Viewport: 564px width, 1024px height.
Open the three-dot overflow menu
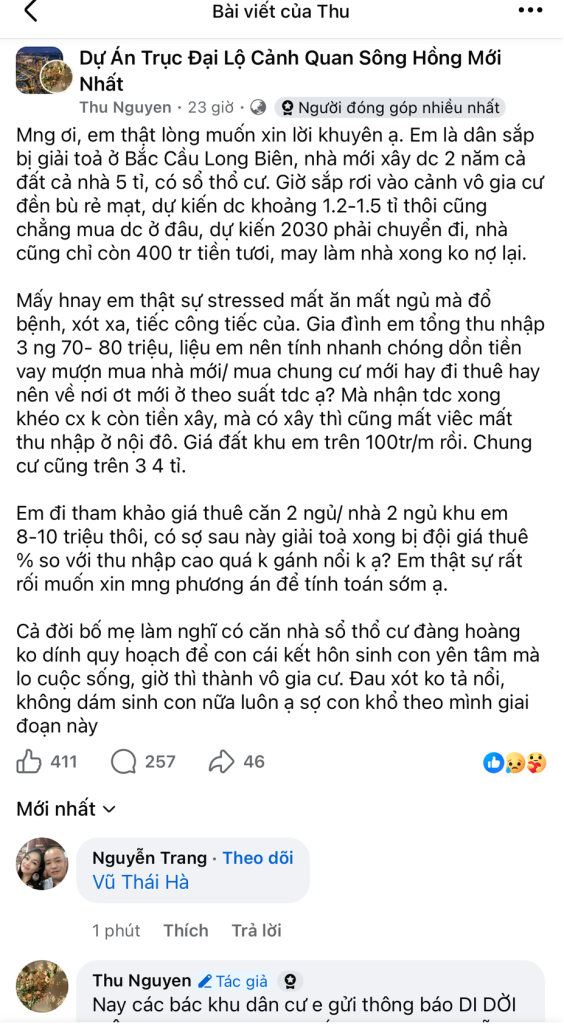tap(529, 11)
